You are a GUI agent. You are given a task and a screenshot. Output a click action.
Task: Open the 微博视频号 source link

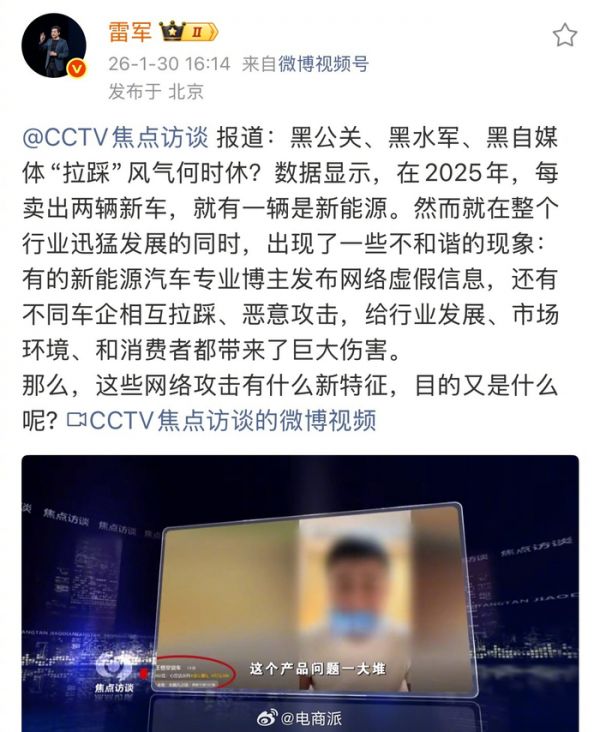pyautogui.click(x=324, y=64)
